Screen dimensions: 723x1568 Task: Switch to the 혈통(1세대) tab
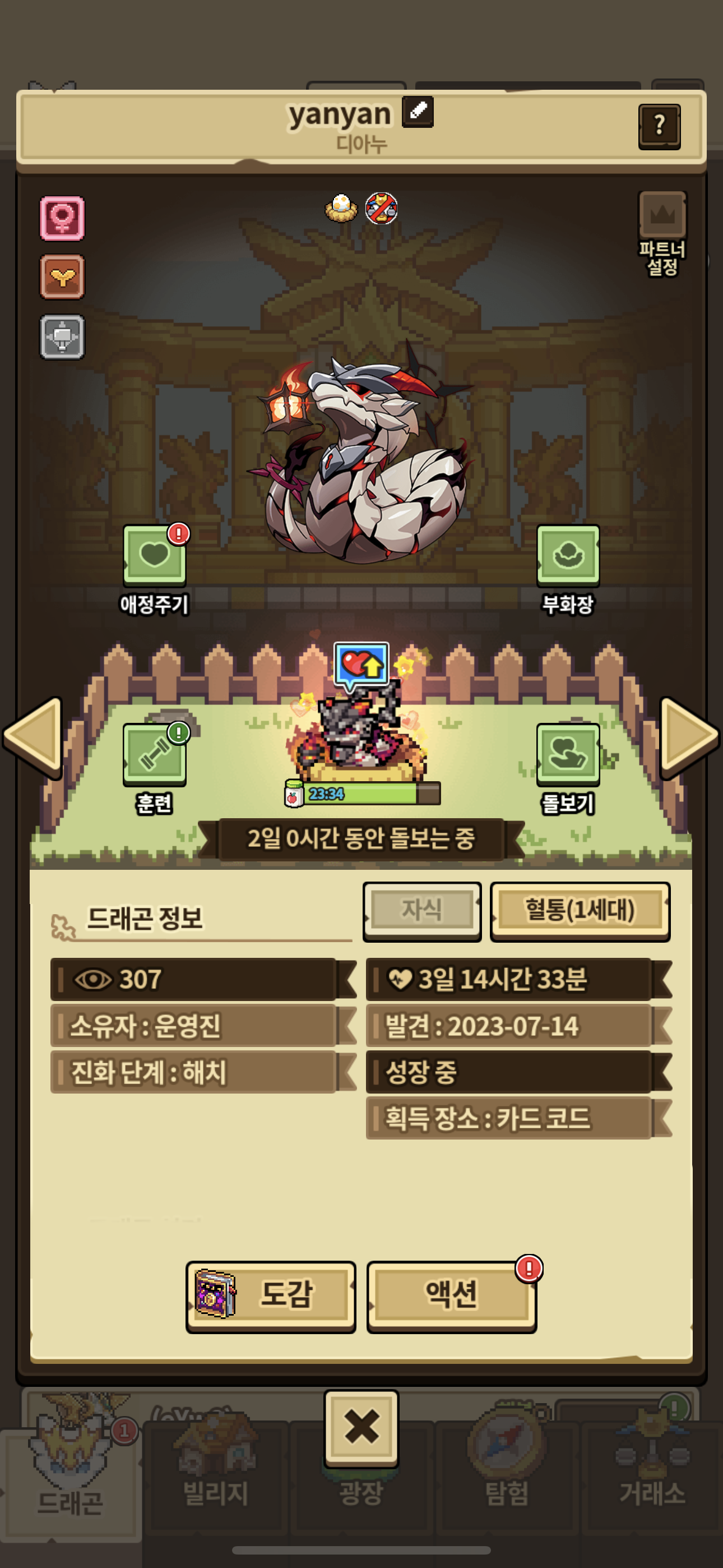(580, 911)
